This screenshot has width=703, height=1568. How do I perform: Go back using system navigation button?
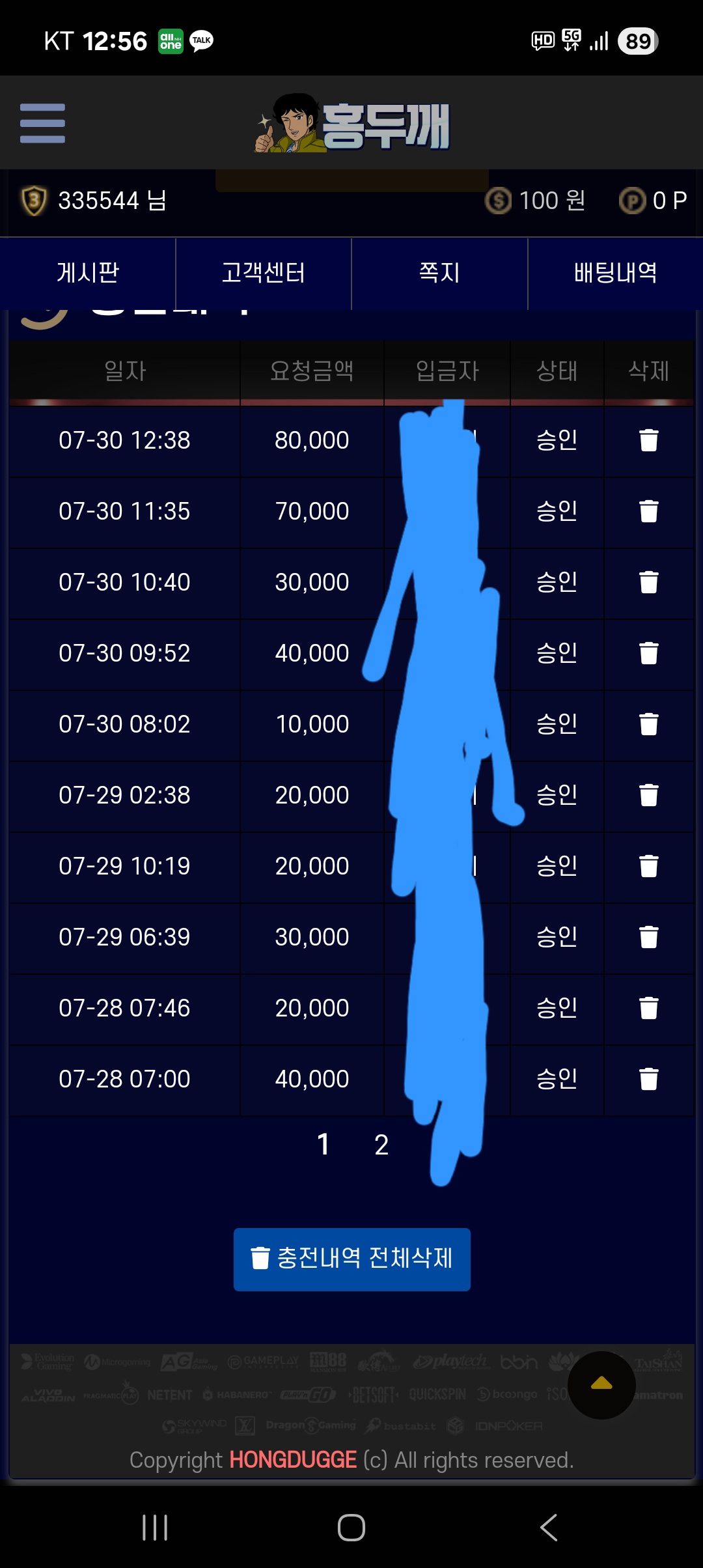[549, 1527]
